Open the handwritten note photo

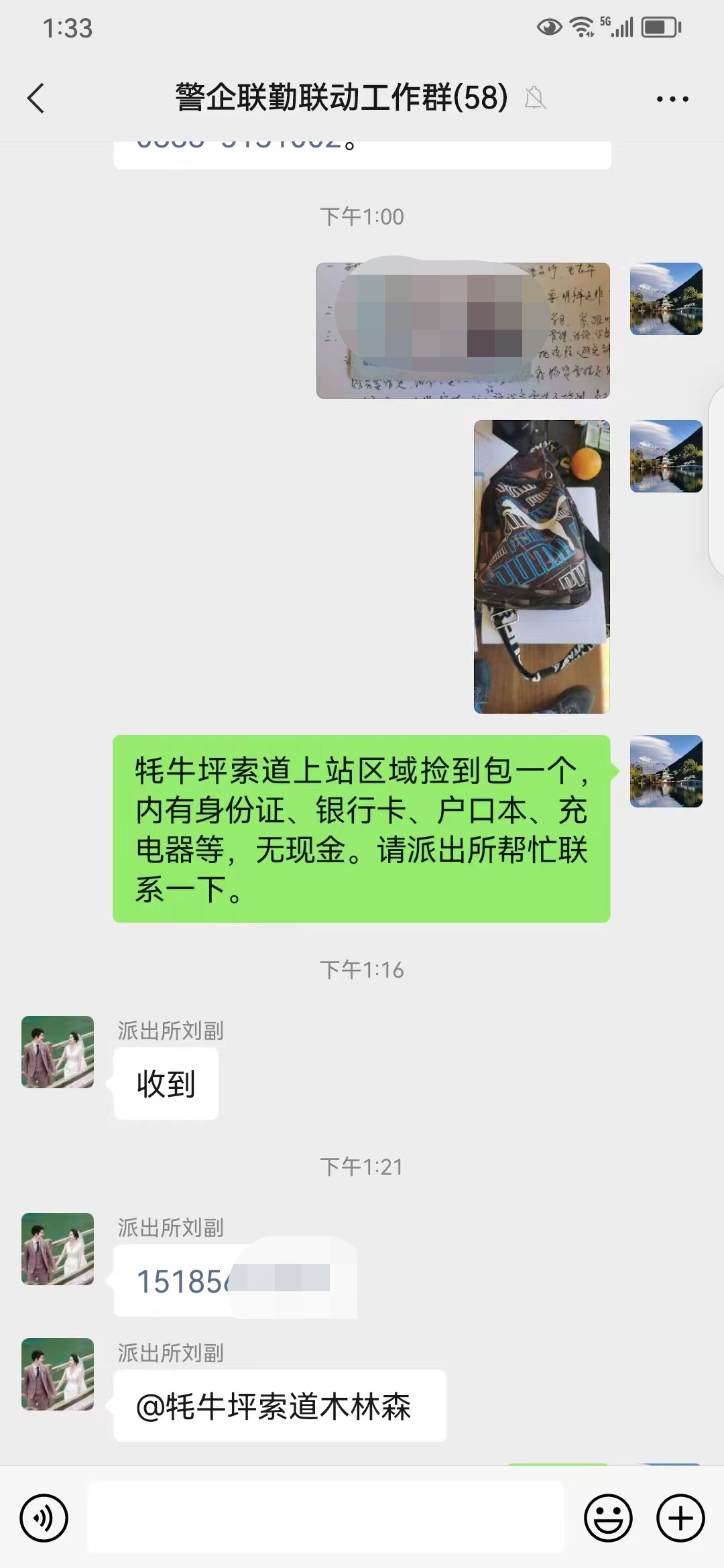(463, 330)
